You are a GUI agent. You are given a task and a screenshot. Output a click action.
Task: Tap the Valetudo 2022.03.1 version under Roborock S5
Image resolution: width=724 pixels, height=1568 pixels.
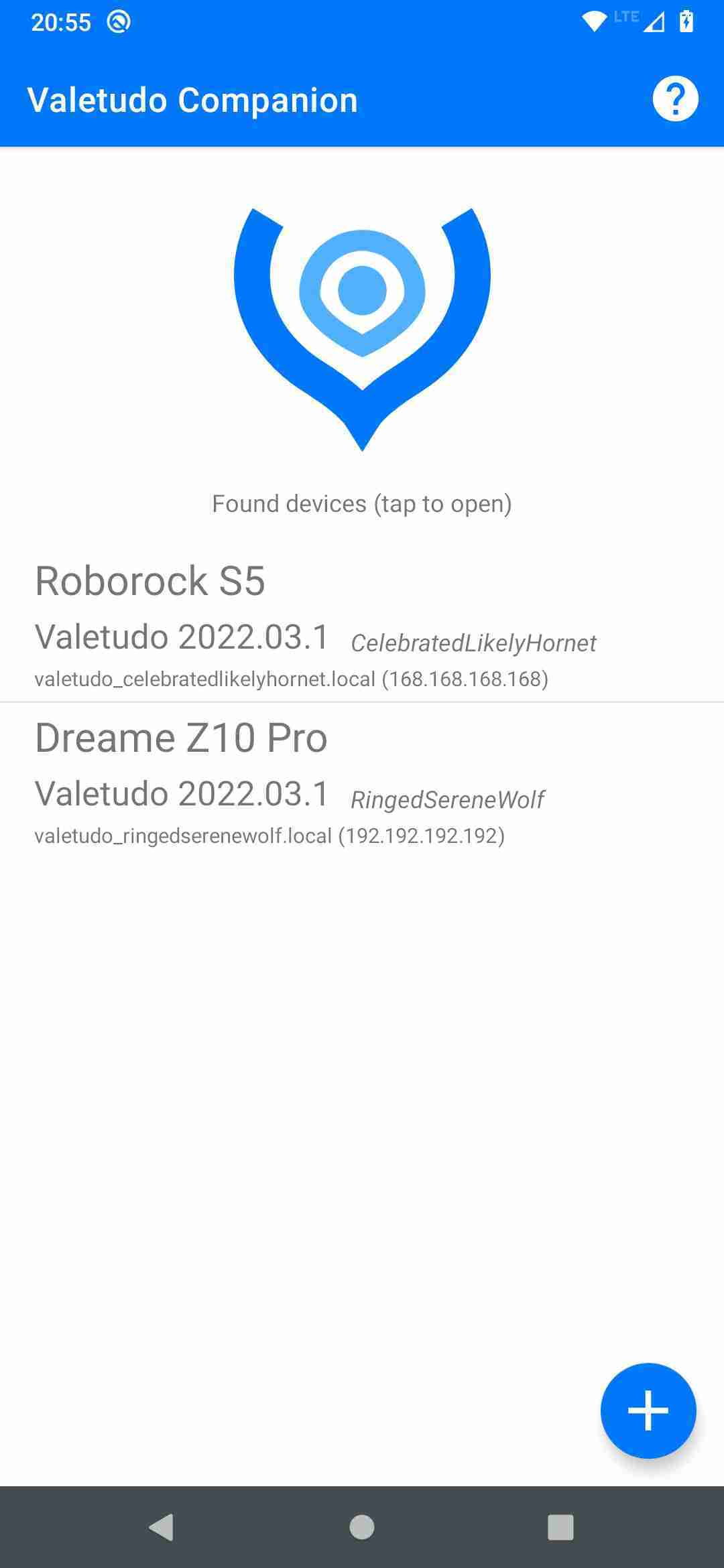[181, 637]
